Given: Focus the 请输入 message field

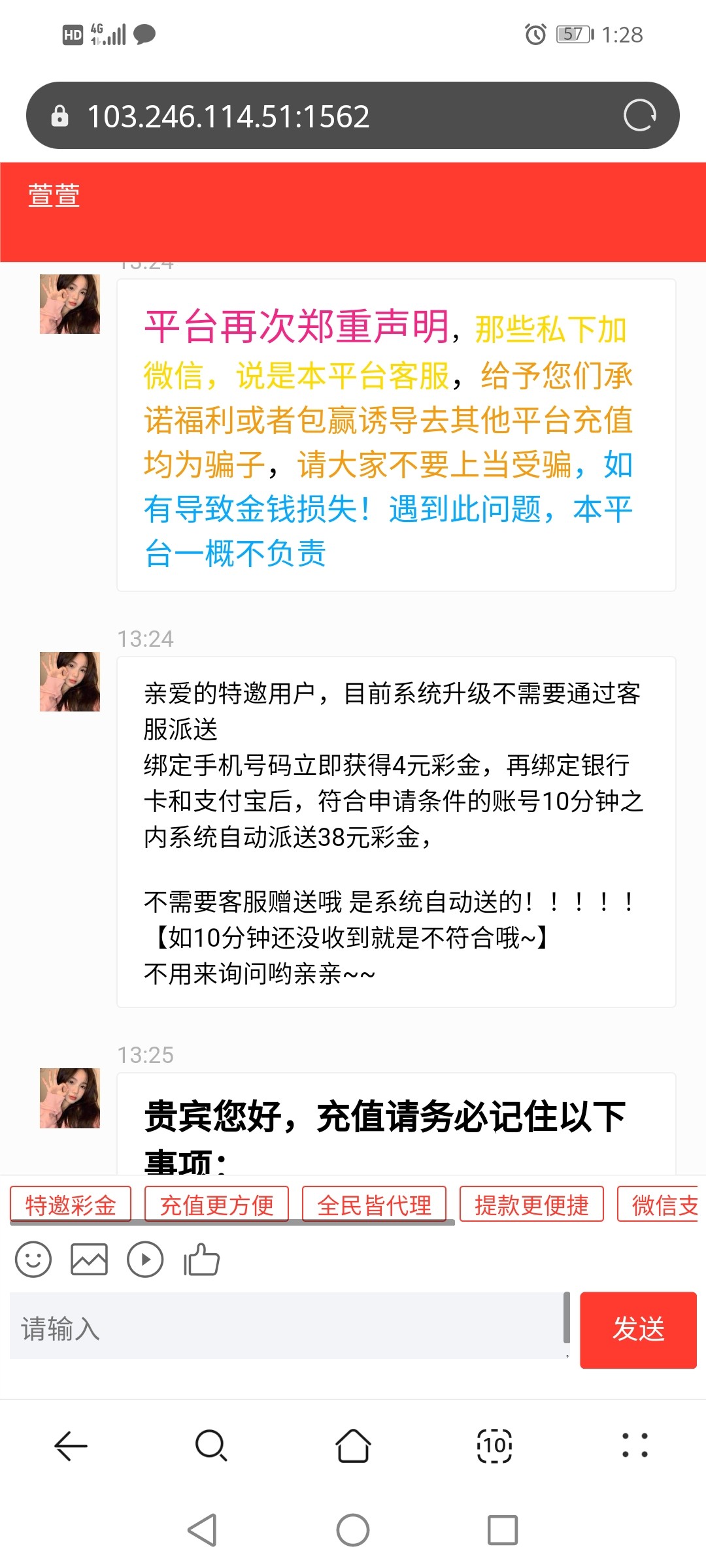Looking at the screenshot, I should 286,1329.
